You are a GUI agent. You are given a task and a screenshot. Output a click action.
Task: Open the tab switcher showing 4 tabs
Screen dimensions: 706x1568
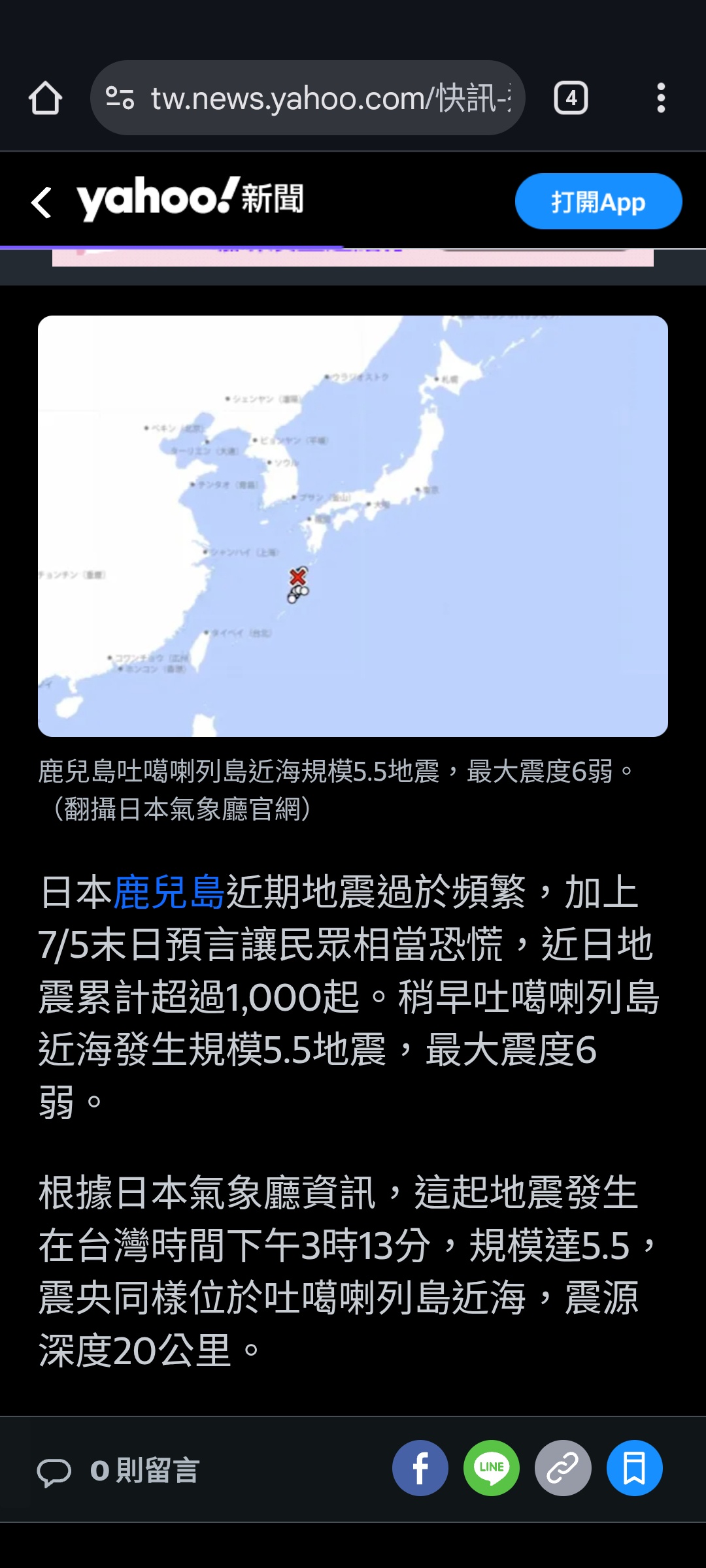click(x=571, y=98)
